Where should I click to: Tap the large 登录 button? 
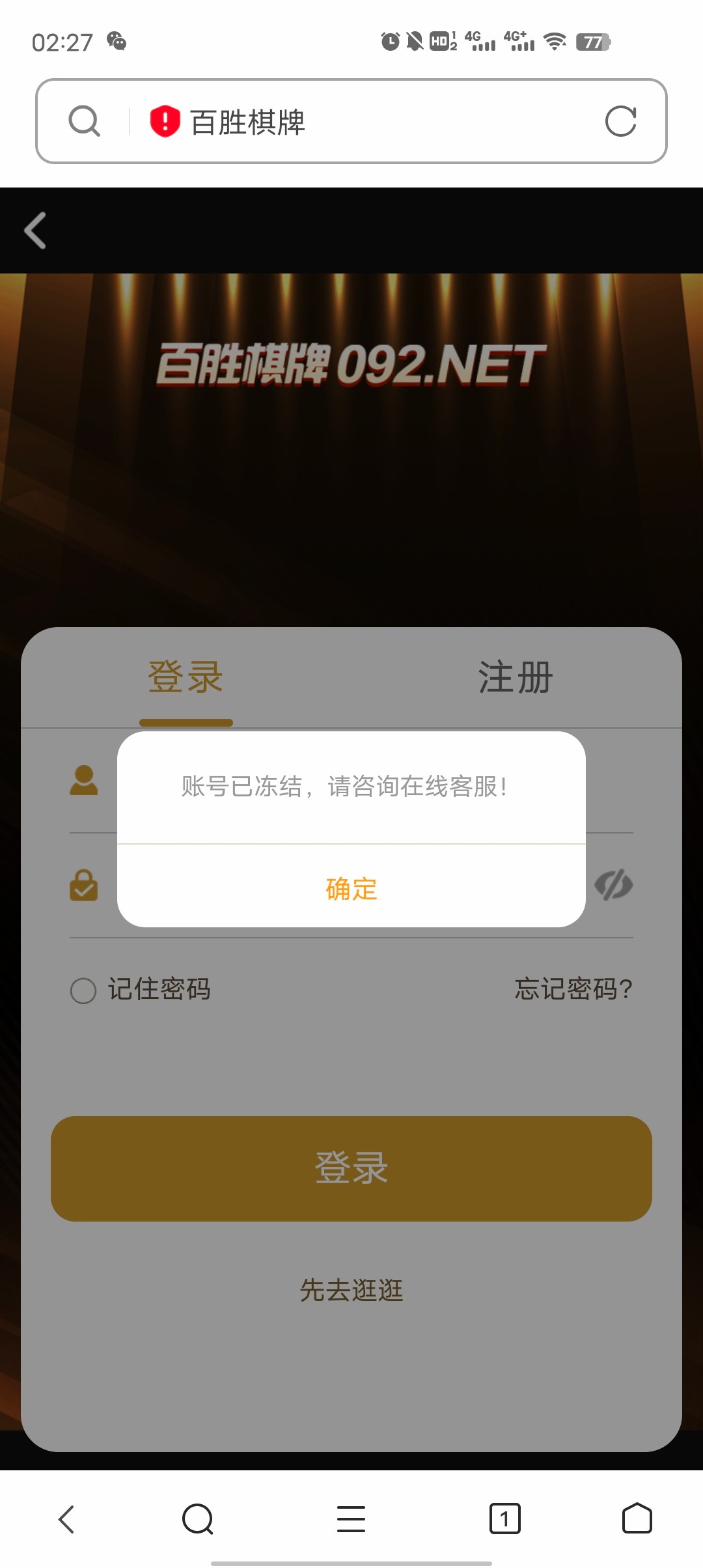[x=351, y=1168]
